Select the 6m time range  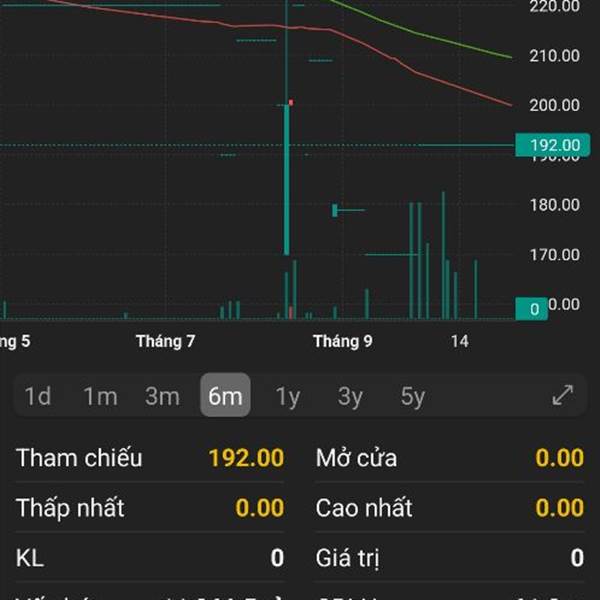(225, 396)
